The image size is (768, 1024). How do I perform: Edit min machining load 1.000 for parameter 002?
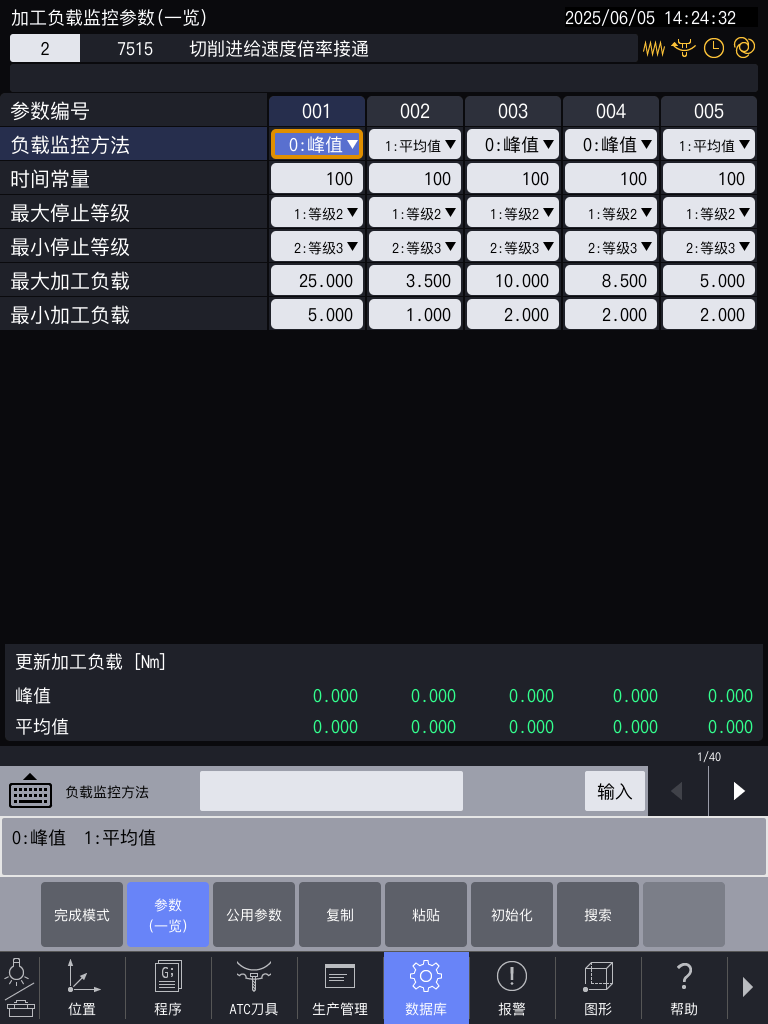tap(414, 315)
